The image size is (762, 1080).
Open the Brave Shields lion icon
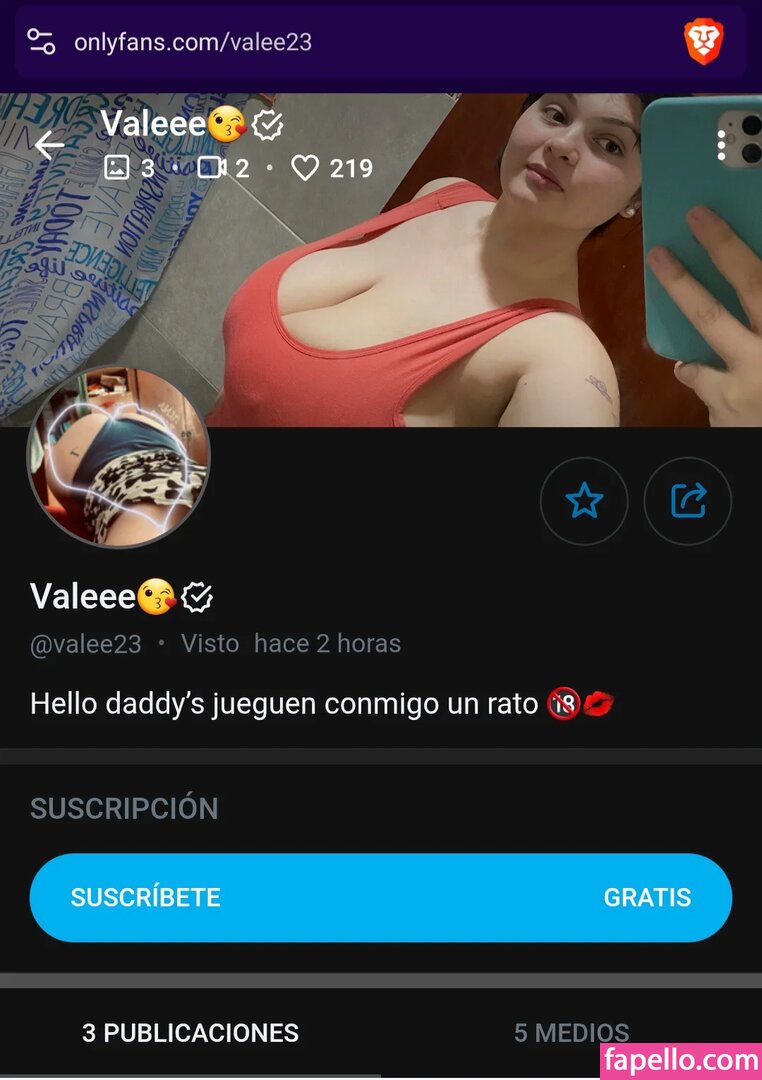[703, 42]
